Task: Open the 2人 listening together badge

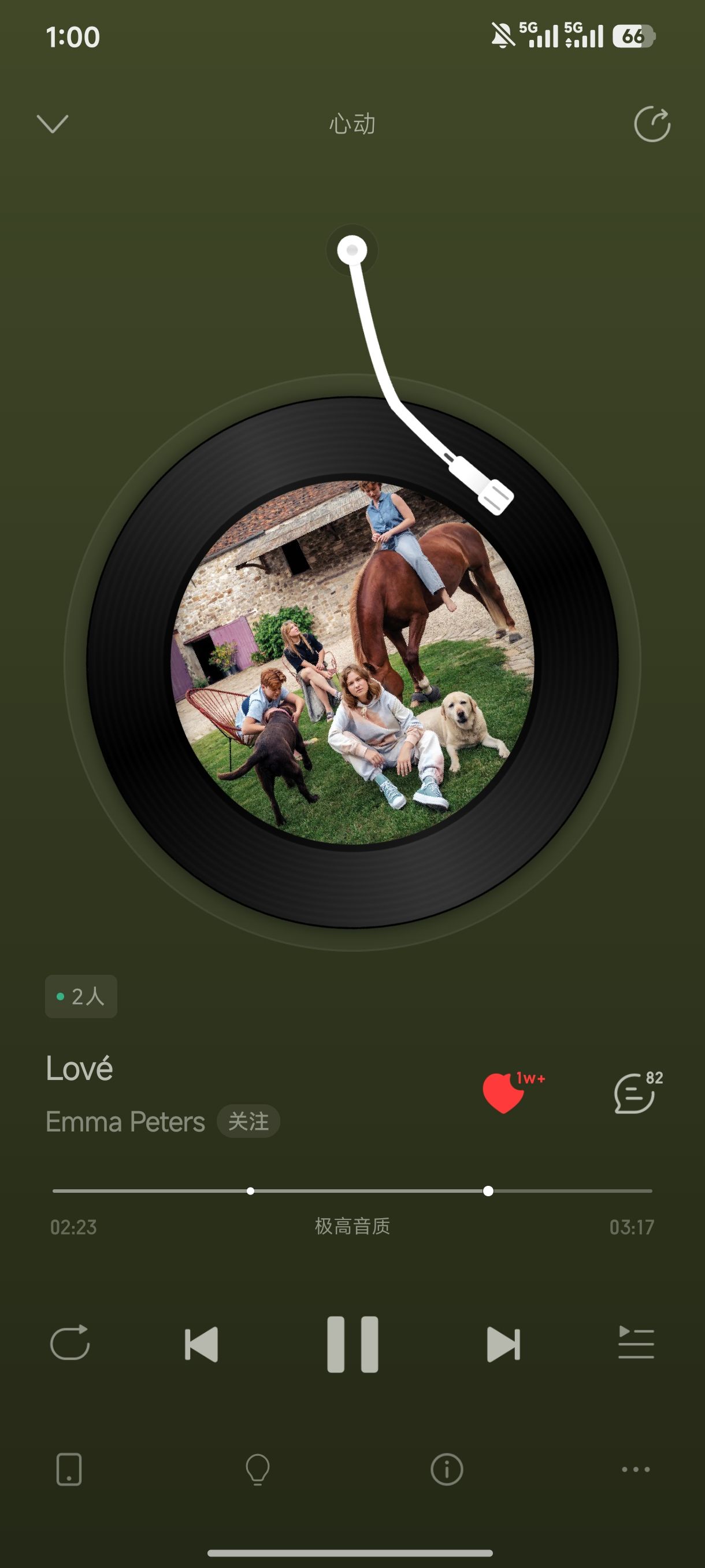Action: point(81,996)
